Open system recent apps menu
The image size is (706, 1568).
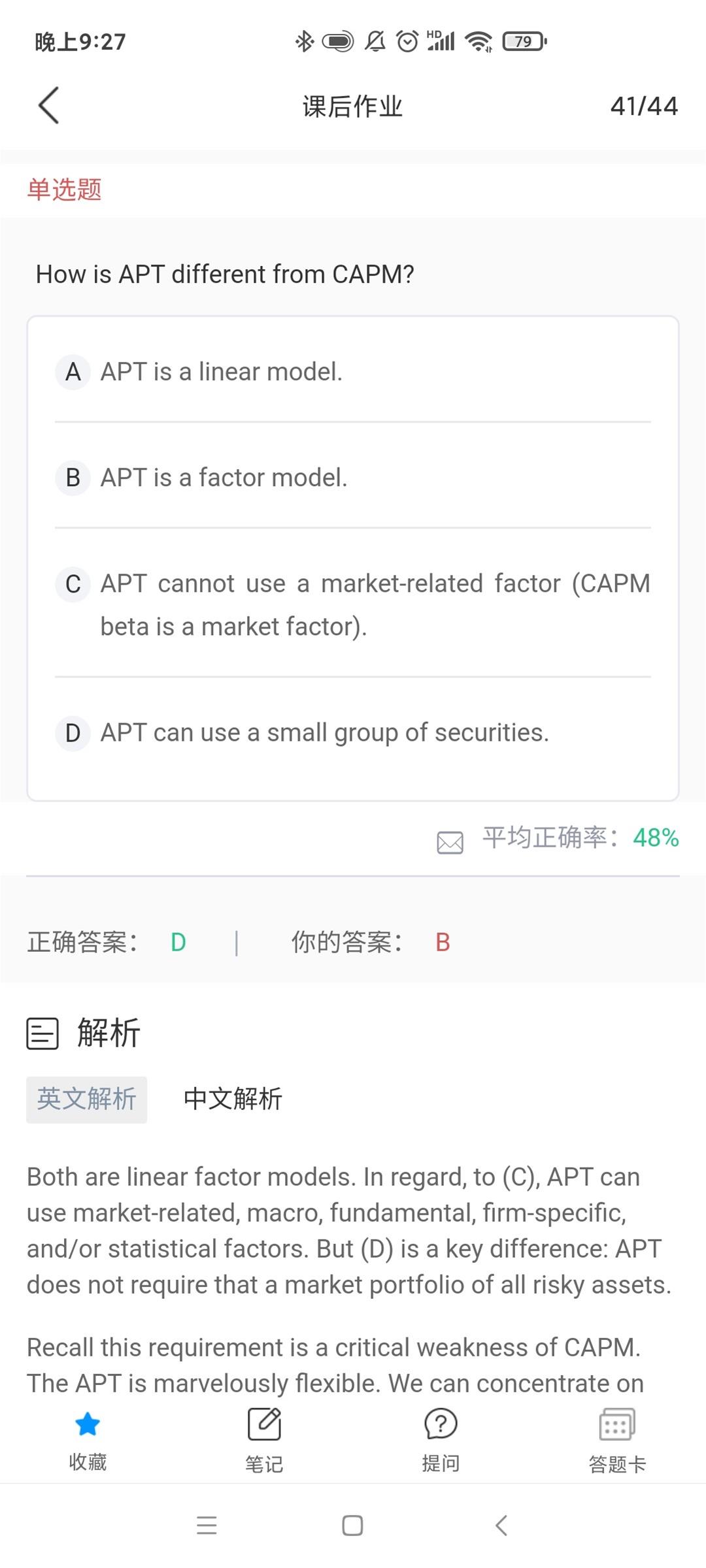[x=207, y=1526]
